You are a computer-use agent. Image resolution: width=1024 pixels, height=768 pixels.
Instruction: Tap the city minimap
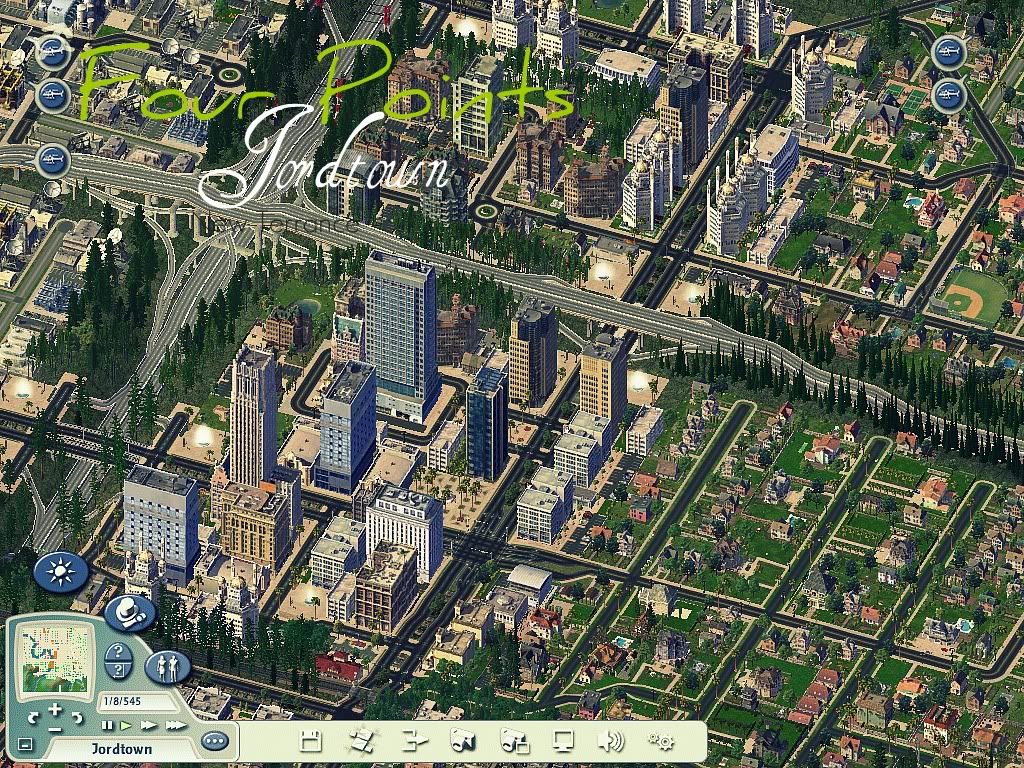coord(56,658)
